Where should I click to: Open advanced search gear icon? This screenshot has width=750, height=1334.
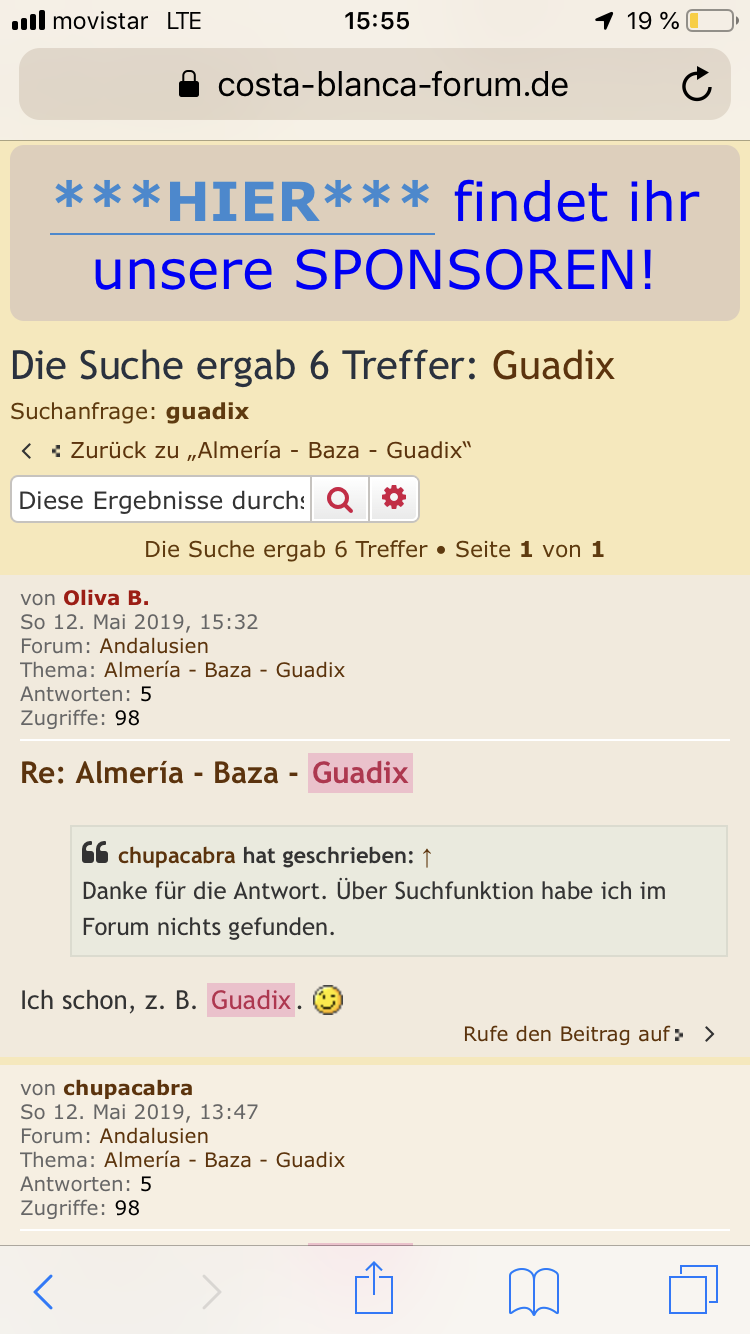[394, 500]
